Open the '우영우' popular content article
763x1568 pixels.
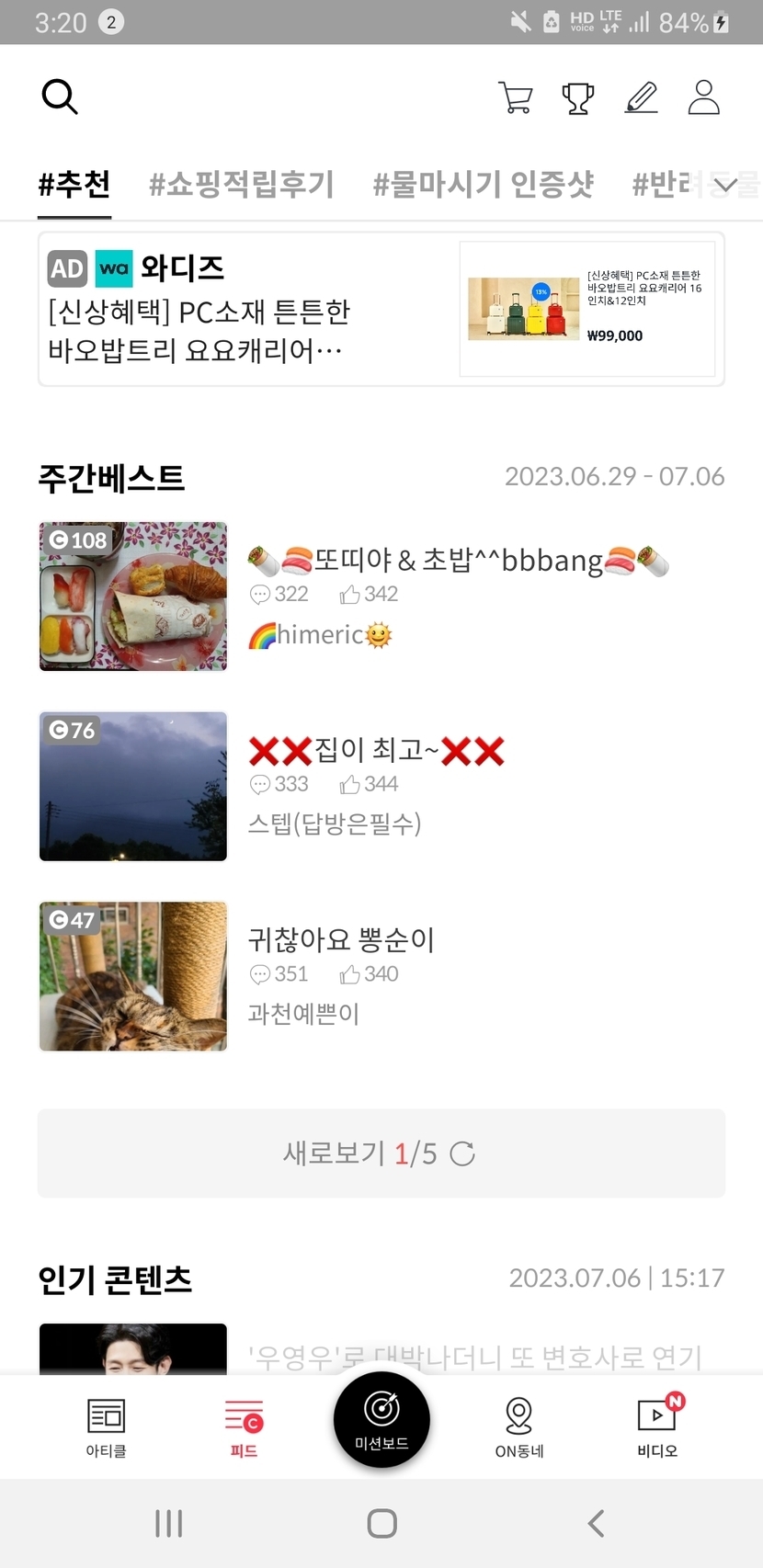click(474, 1357)
